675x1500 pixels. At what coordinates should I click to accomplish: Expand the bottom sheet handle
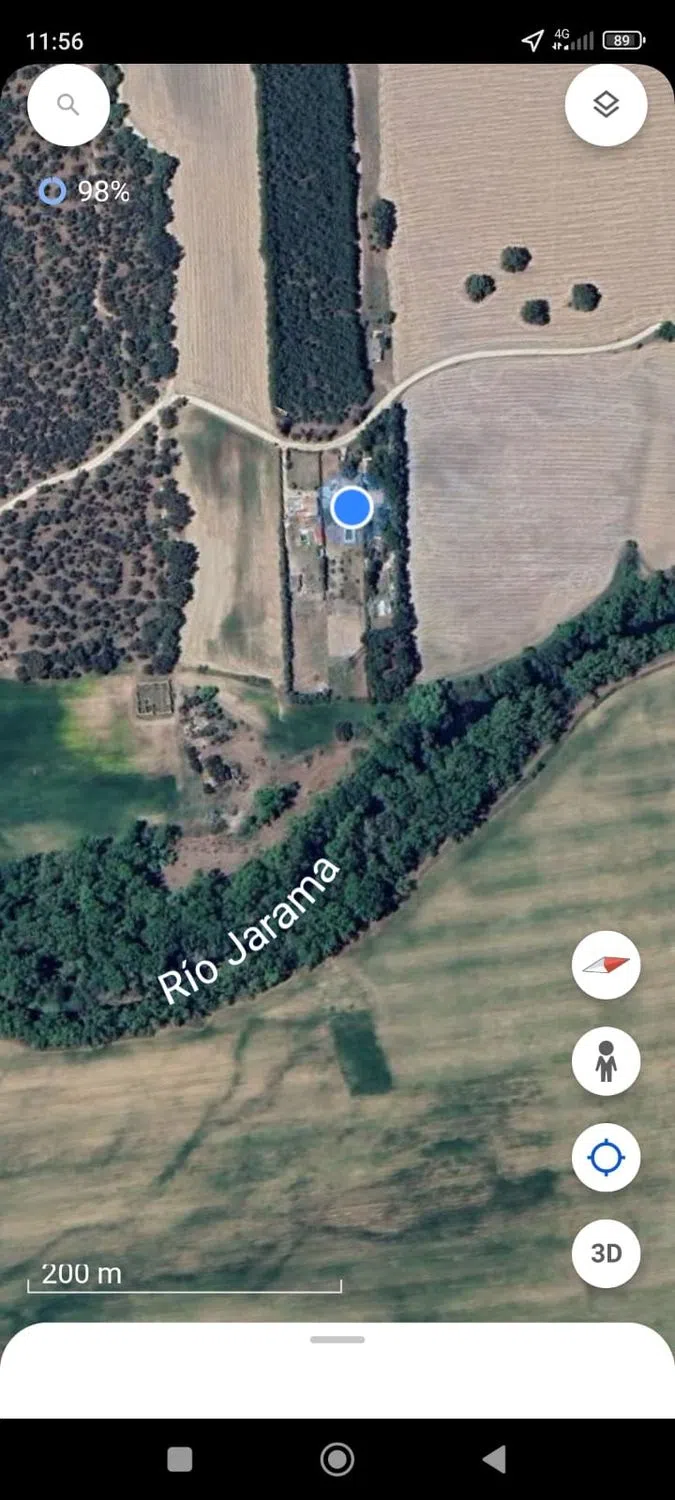(x=337, y=1340)
